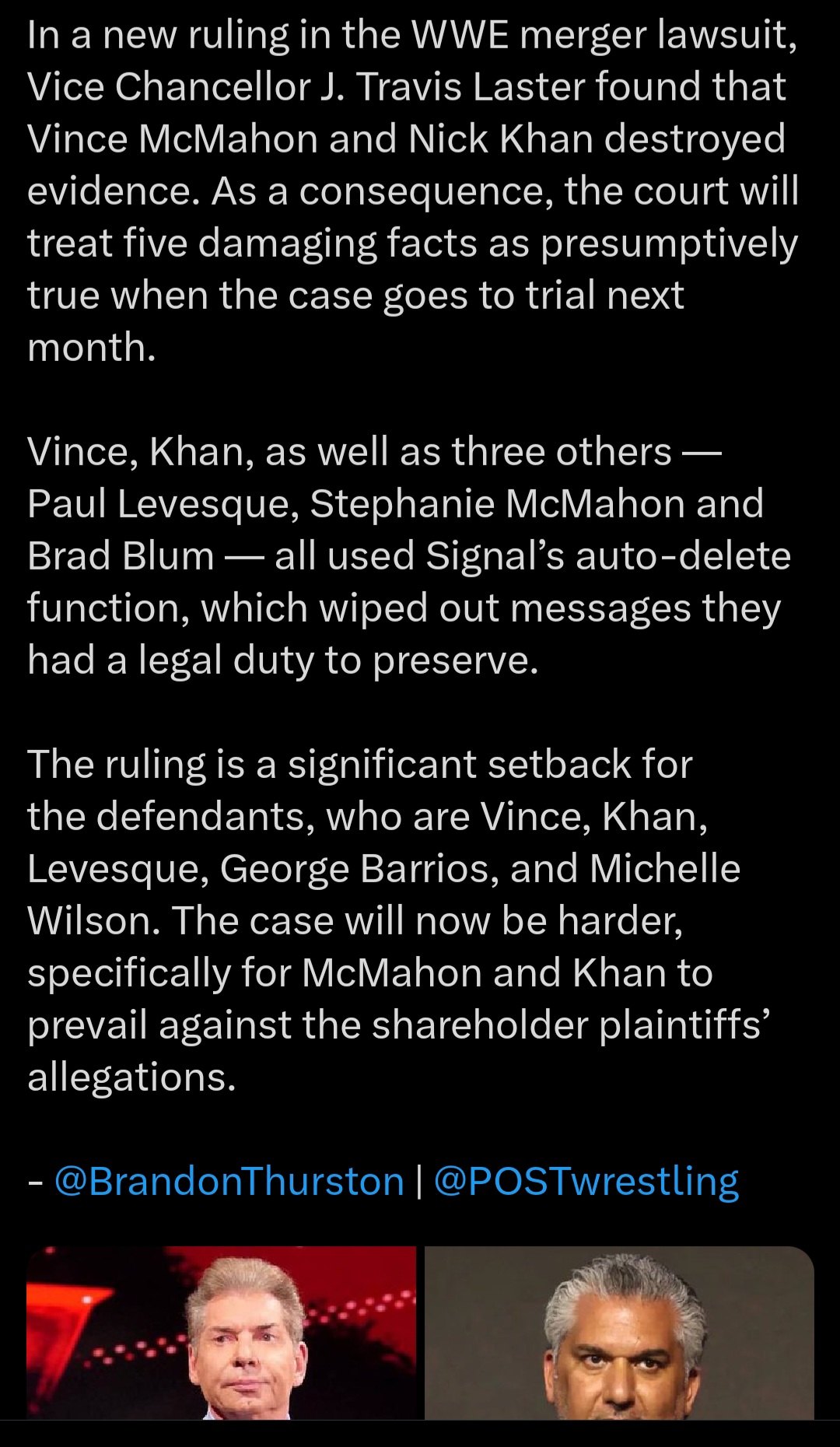View the right photo on dark background
The width and height of the screenshot is (840, 1447).
point(619,1333)
